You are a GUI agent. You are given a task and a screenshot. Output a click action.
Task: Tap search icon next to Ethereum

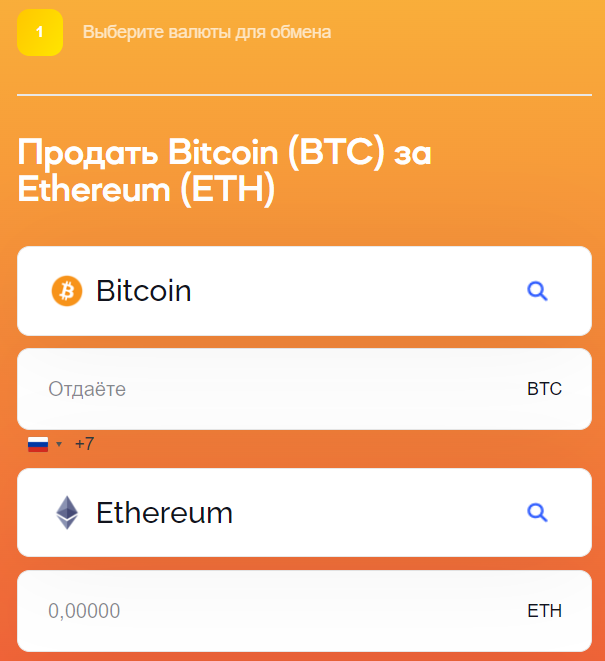tap(537, 513)
